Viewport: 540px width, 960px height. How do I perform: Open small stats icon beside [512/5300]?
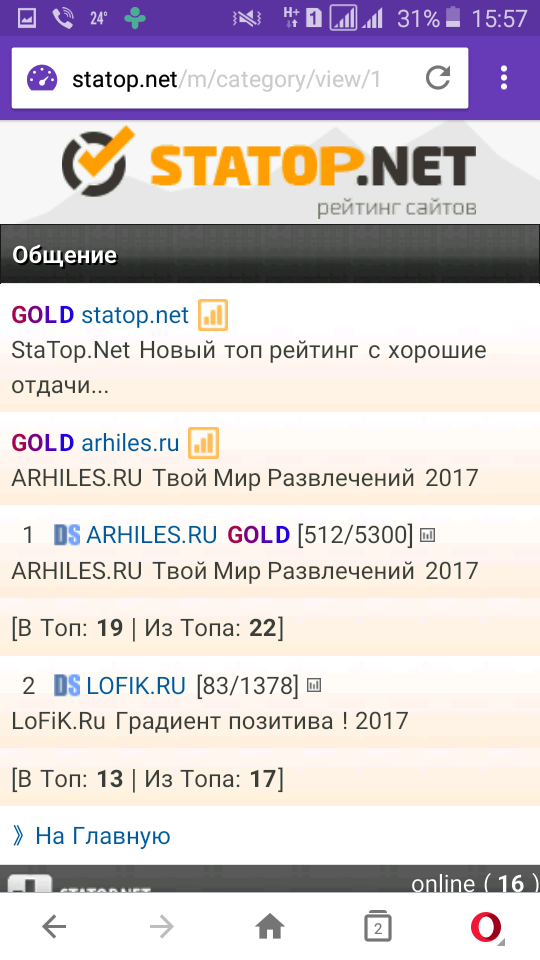(428, 536)
